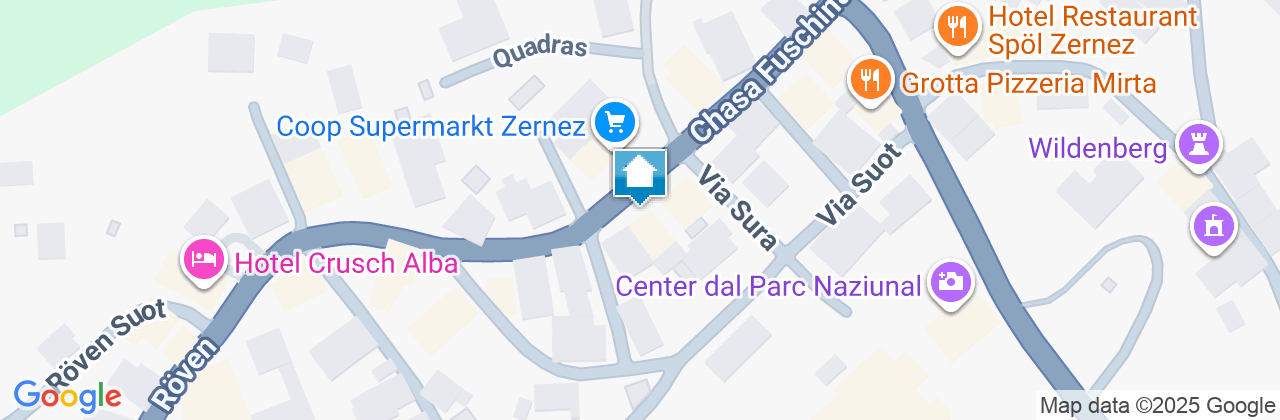Open the Center dal Parc Naziunal pin
This screenshot has width=1280, height=420.
(950, 281)
